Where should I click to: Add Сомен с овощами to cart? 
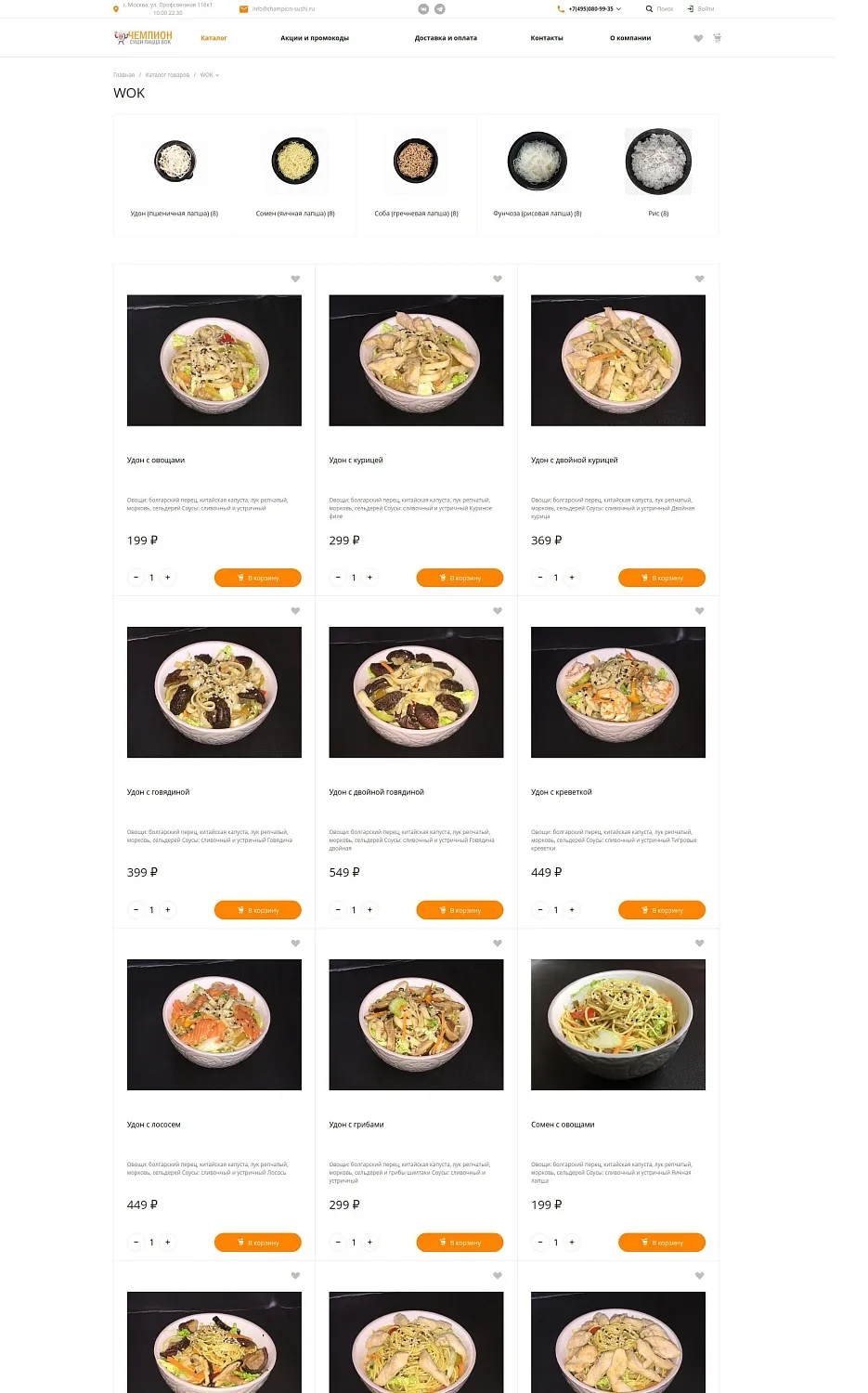click(x=662, y=1242)
